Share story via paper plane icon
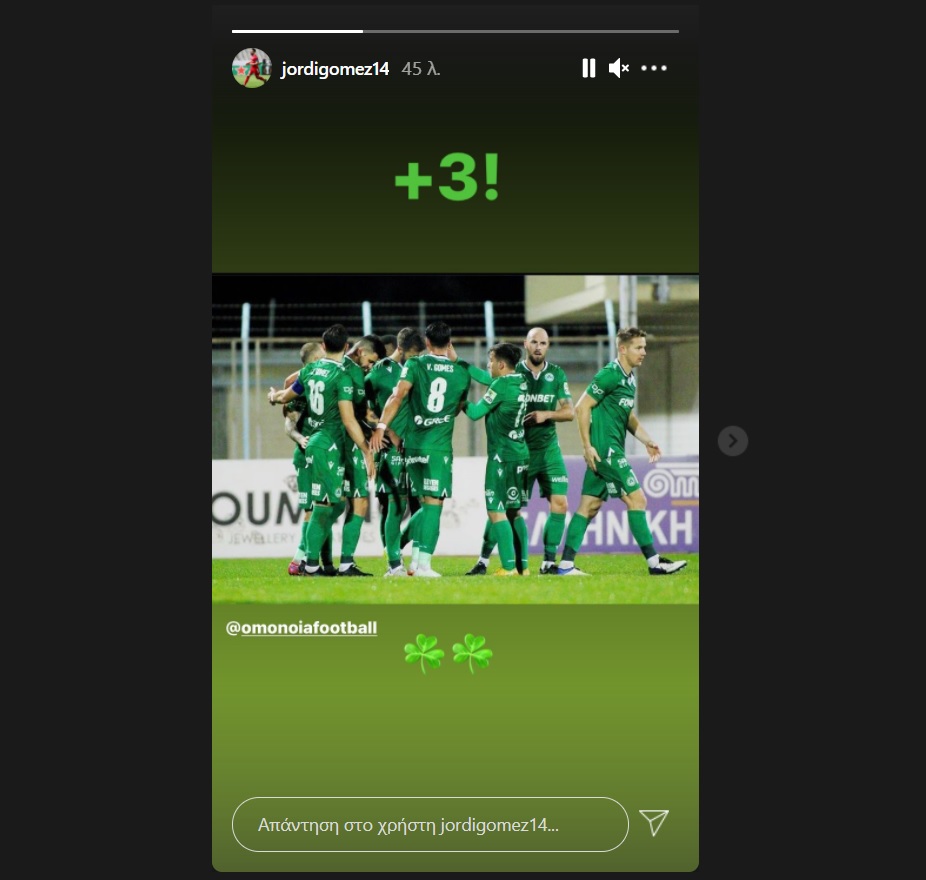The image size is (926, 880). (653, 823)
